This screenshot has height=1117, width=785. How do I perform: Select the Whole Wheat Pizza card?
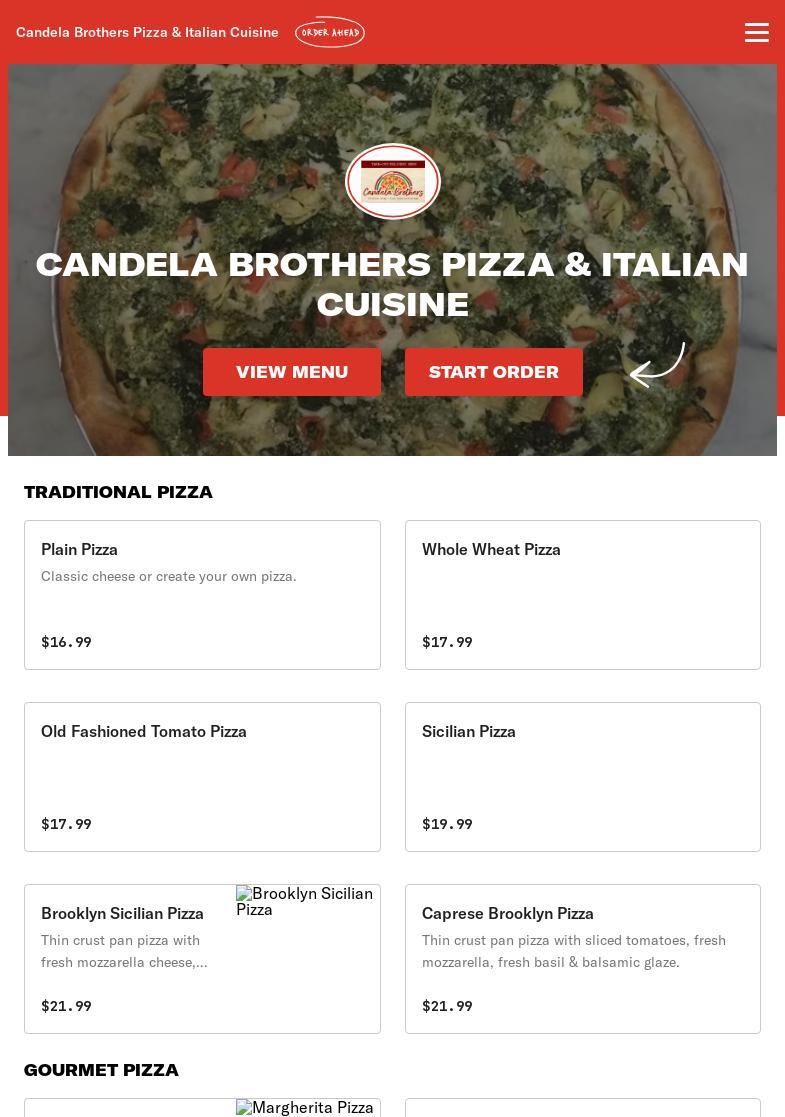(x=582, y=594)
